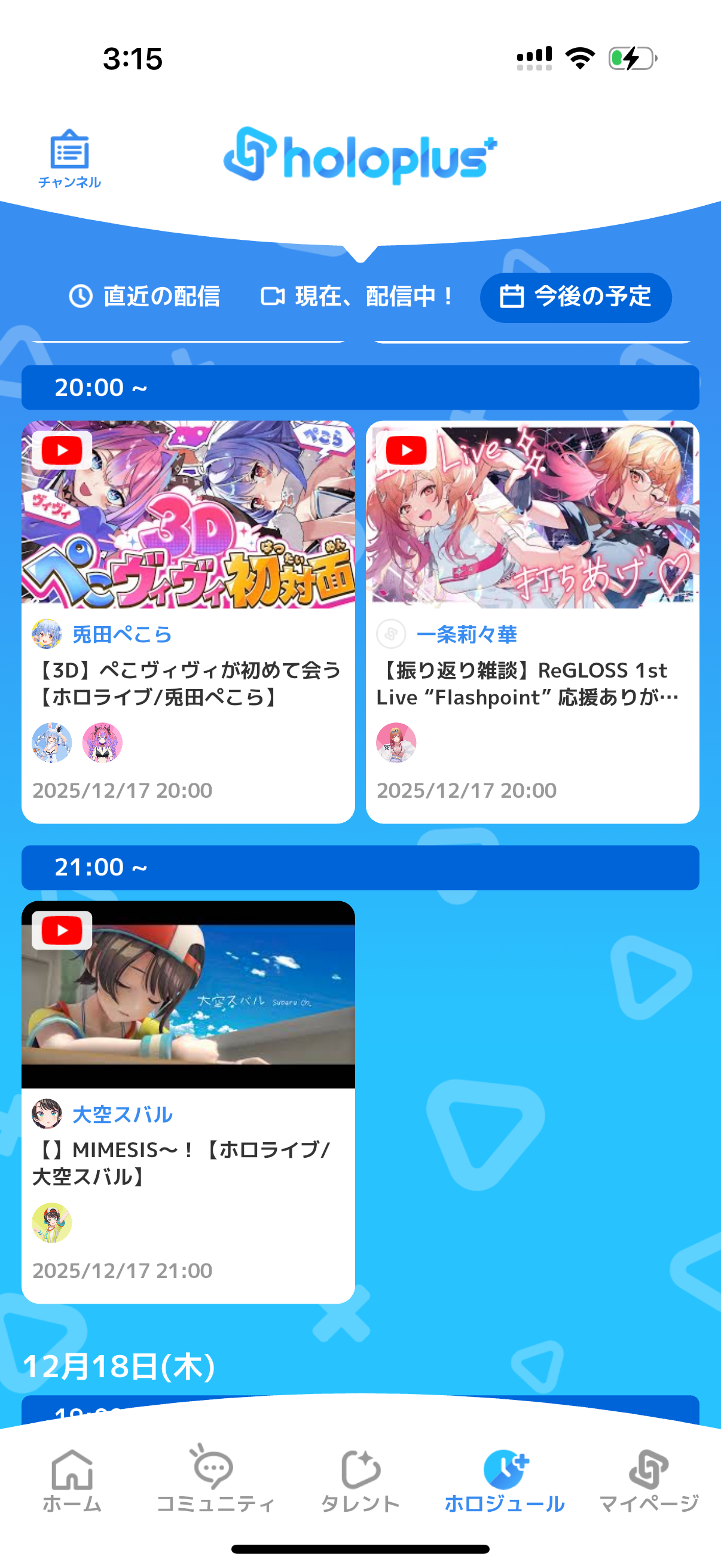Open マイページ tab
Viewport: 721px width, 1568px height.
pyautogui.click(x=649, y=1478)
